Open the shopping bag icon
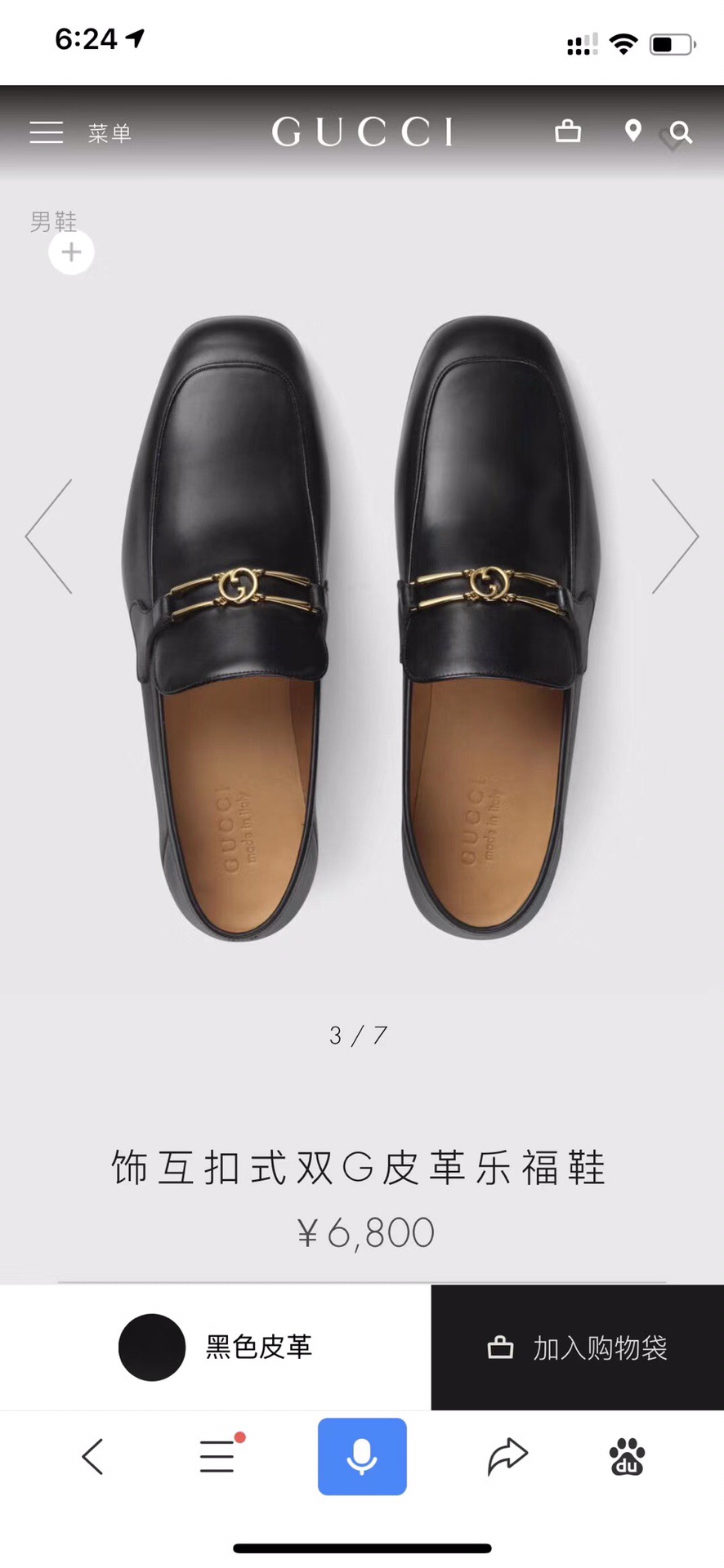 coord(568,131)
